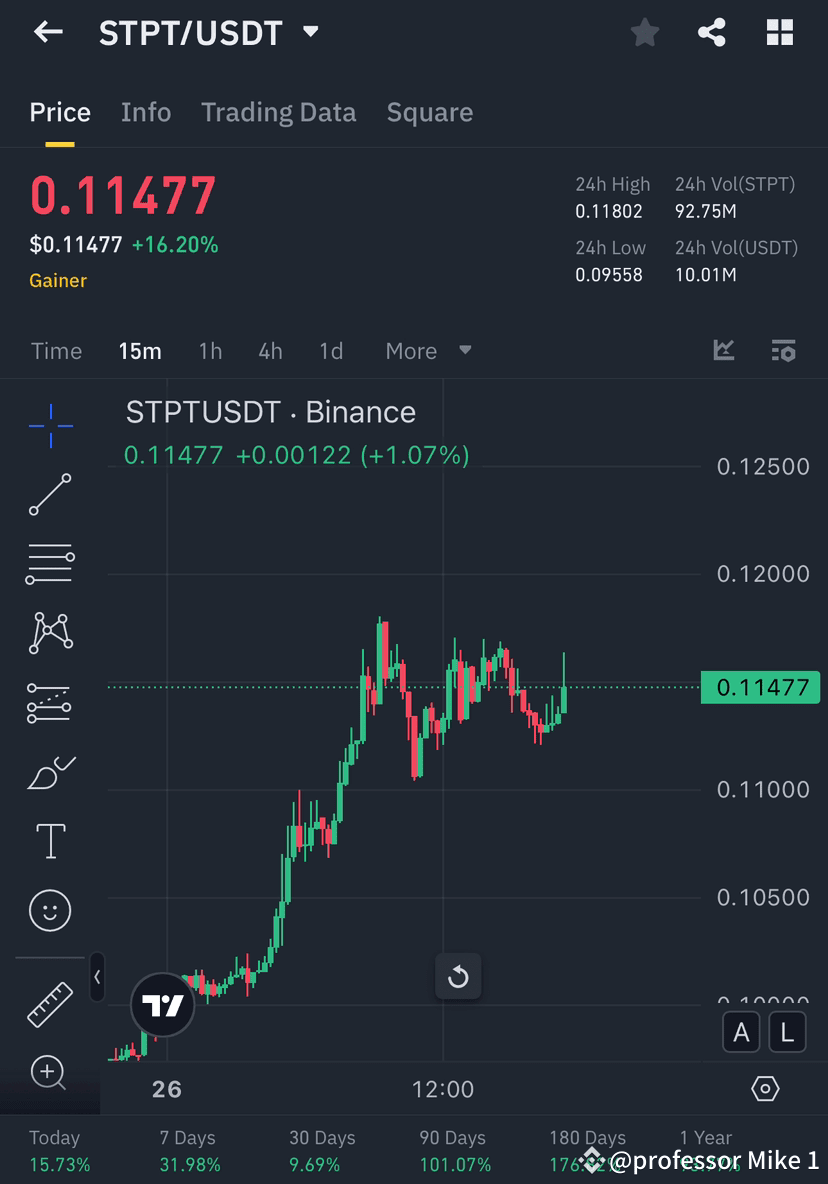Image resolution: width=828 pixels, height=1184 pixels.
Task: Expand the More intervals dropdown
Action: (x=428, y=351)
